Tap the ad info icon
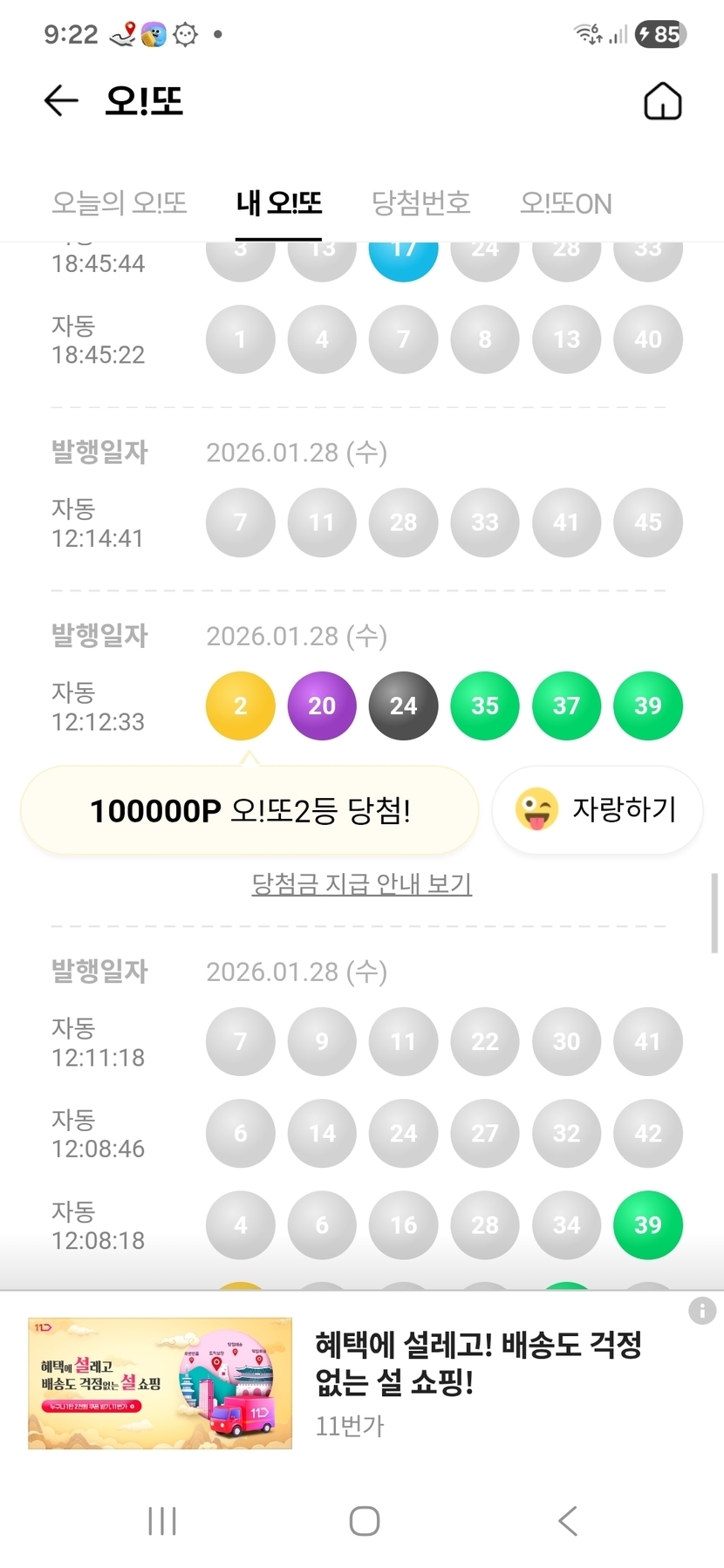The height and width of the screenshot is (1568, 724). [702, 1311]
